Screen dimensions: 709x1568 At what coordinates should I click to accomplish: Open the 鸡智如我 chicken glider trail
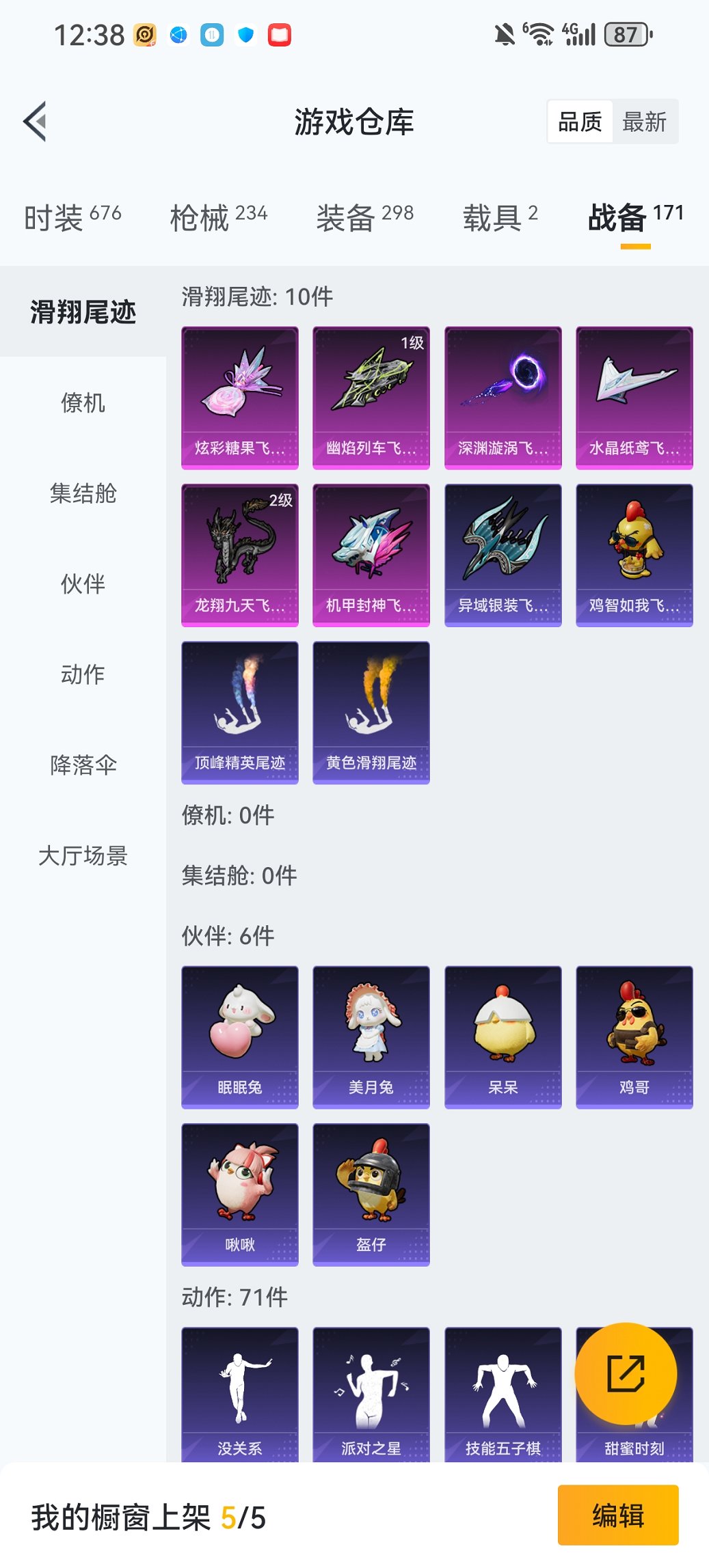(634, 555)
